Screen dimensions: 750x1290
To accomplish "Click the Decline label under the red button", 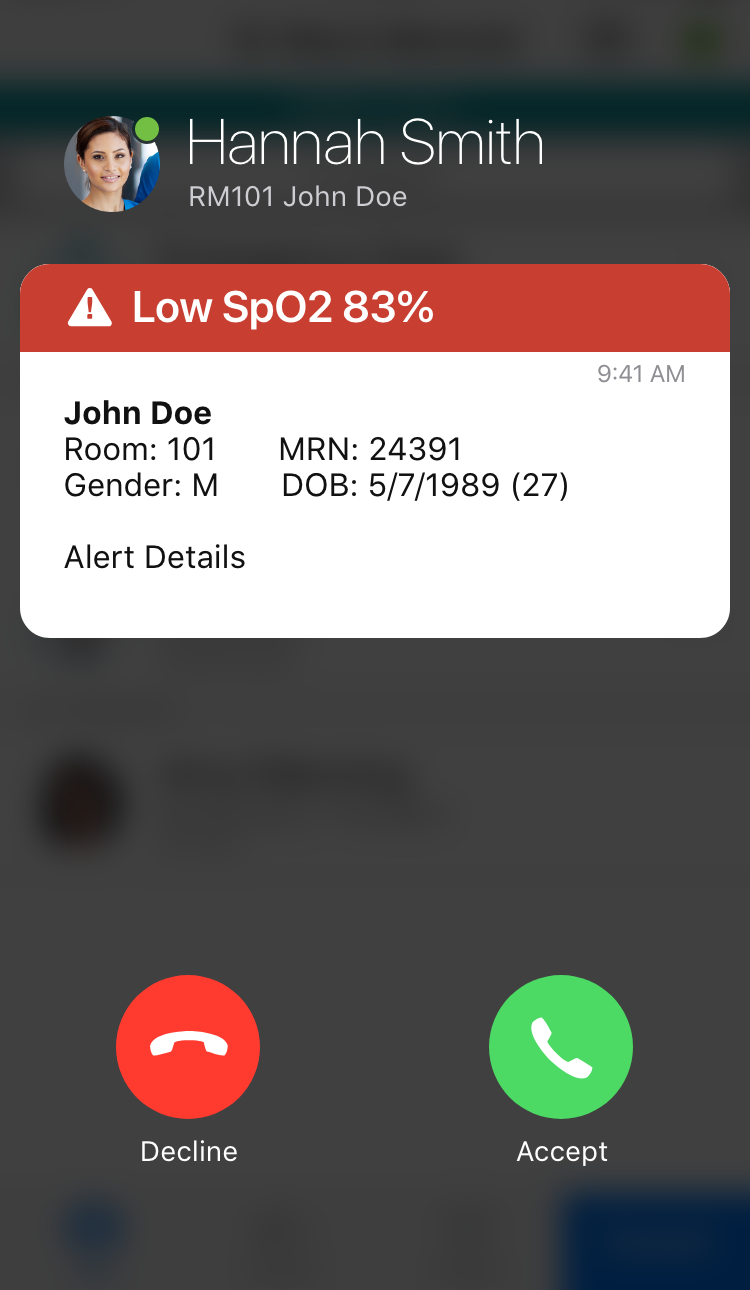I will [x=188, y=1151].
